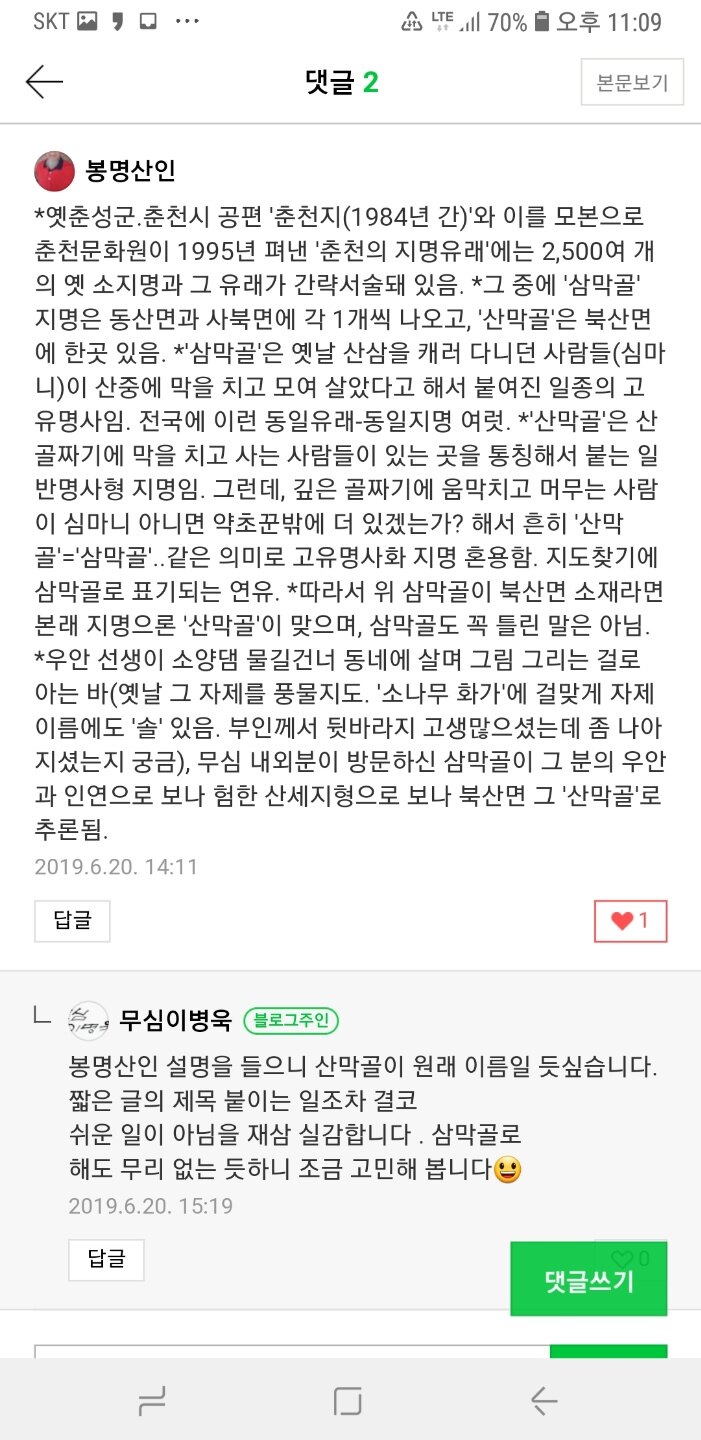Open the recent apps view
Screen dimensions: 701x1440
[152, 1402]
